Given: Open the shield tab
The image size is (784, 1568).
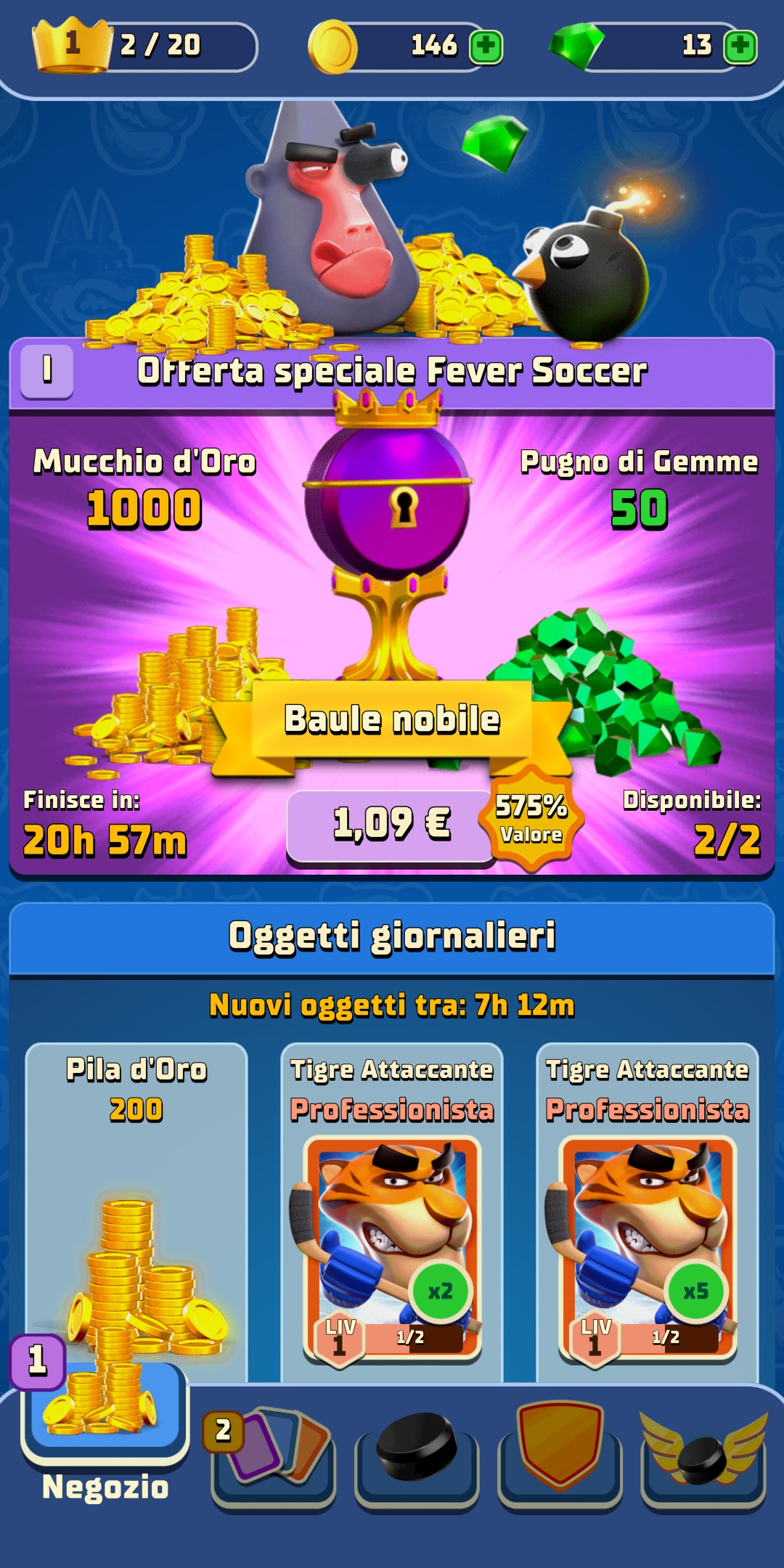Looking at the screenshot, I should 560,1455.
